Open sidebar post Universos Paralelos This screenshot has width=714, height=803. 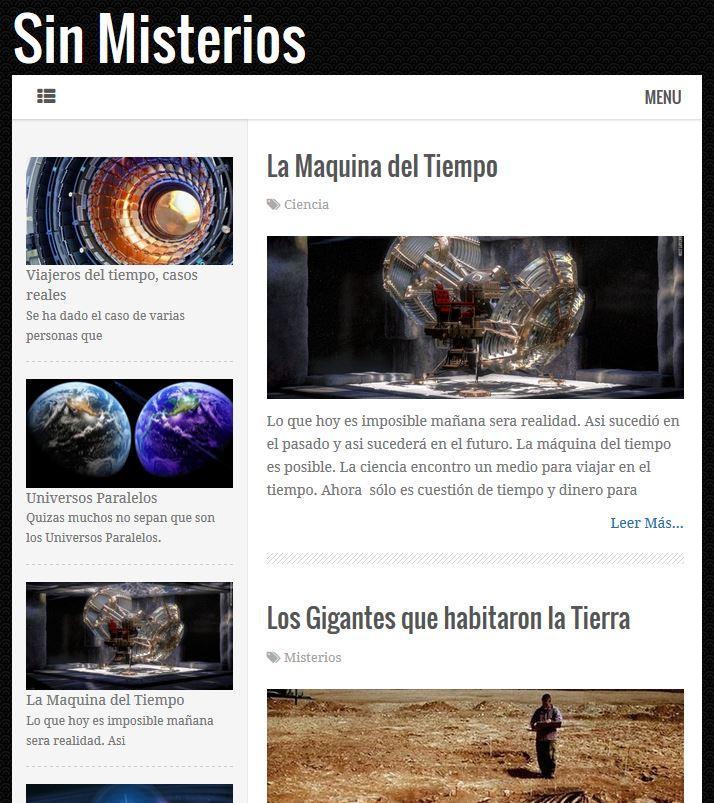tap(92, 498)
